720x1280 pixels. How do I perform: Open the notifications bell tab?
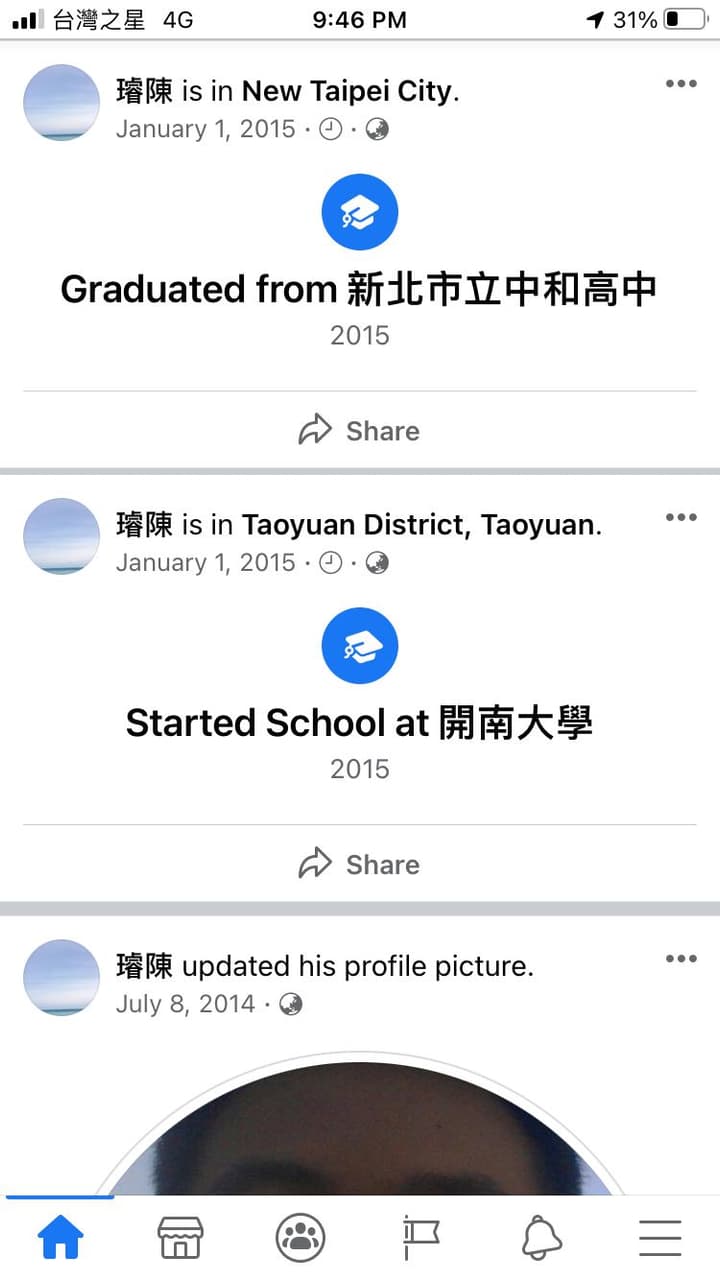[541, 1238]
